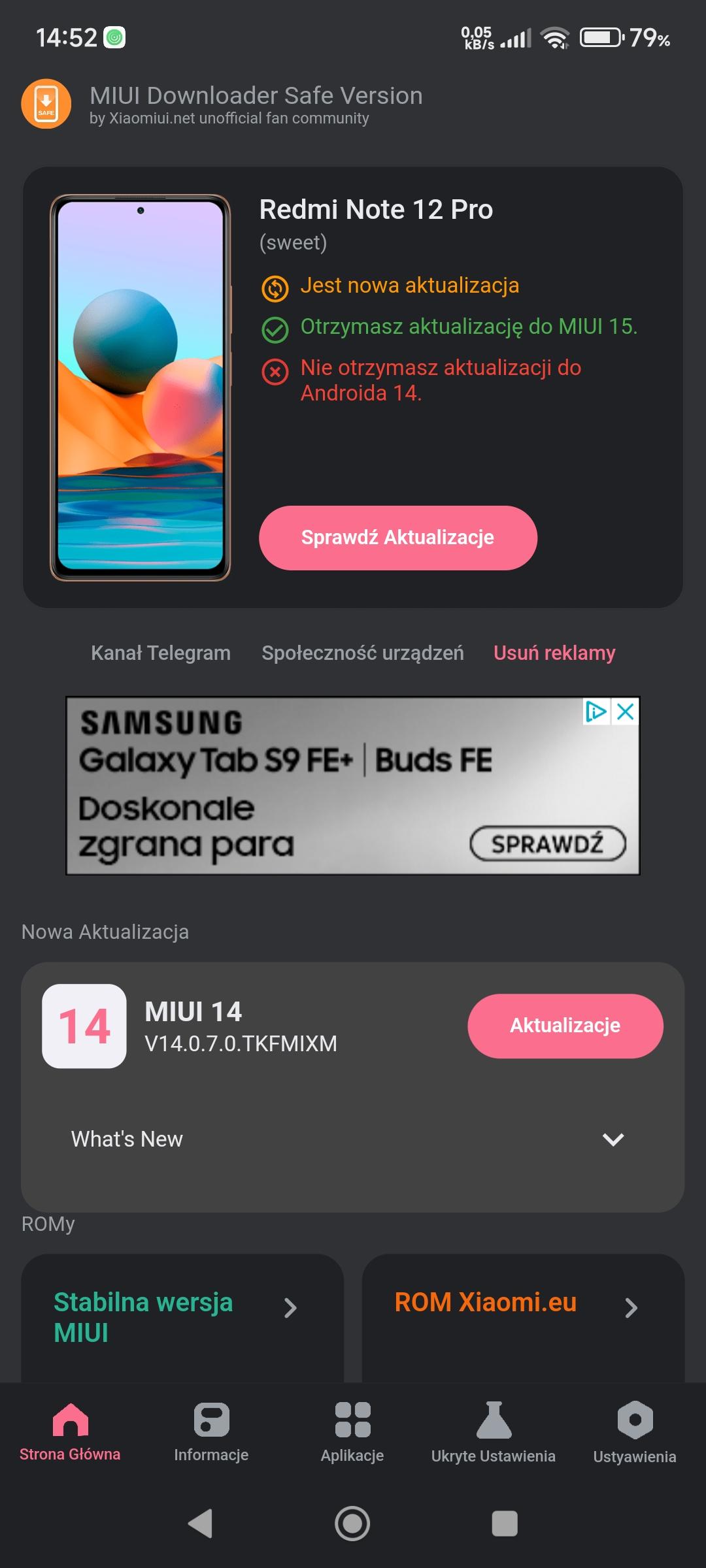Tap the Sprawdź Aktualizacje button
Image resolution: width=706 pixels, height=1568 pixels.
(x=397, y=538)
